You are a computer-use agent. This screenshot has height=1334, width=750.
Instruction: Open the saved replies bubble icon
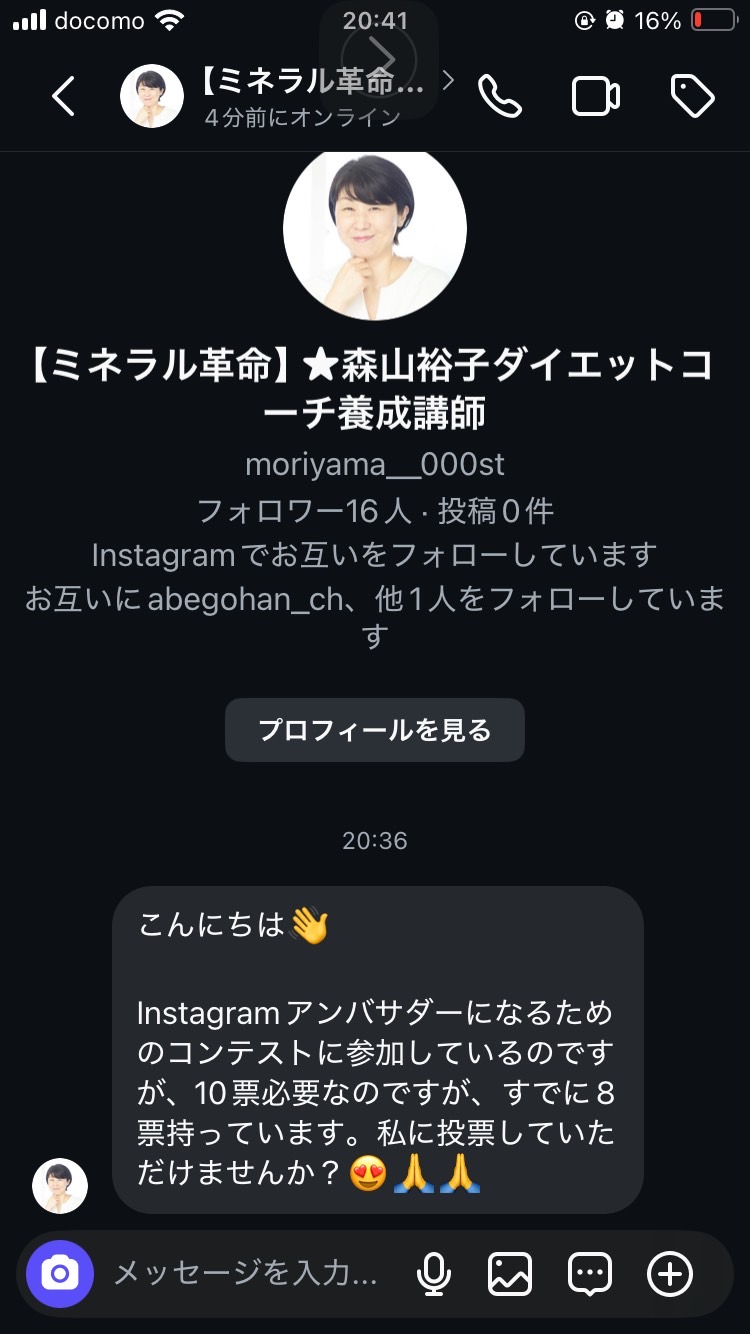tap(590, 1274)
